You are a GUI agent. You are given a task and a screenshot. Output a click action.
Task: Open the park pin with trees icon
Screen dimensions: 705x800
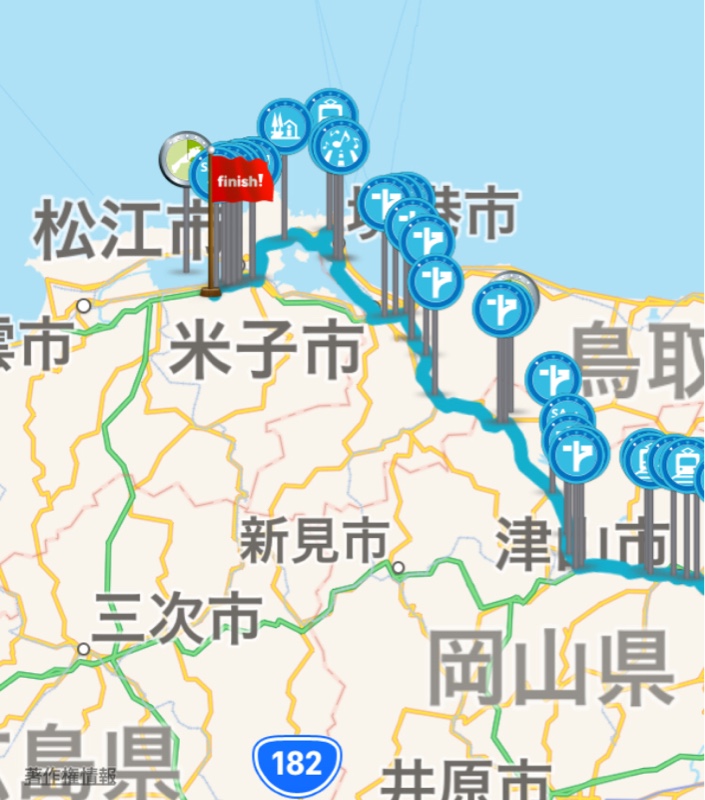click(283, 125)
